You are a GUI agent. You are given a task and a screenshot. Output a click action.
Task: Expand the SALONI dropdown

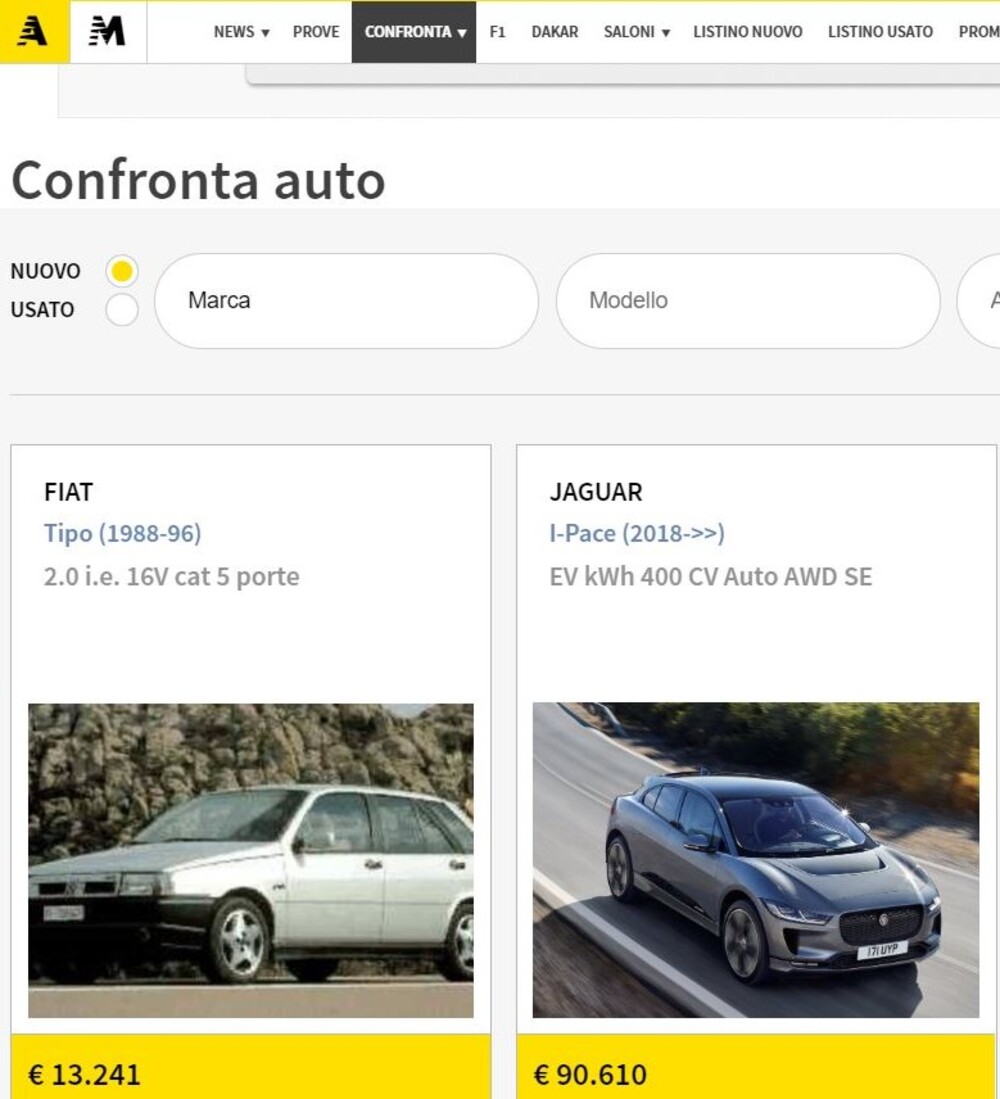tap(636, 32)
